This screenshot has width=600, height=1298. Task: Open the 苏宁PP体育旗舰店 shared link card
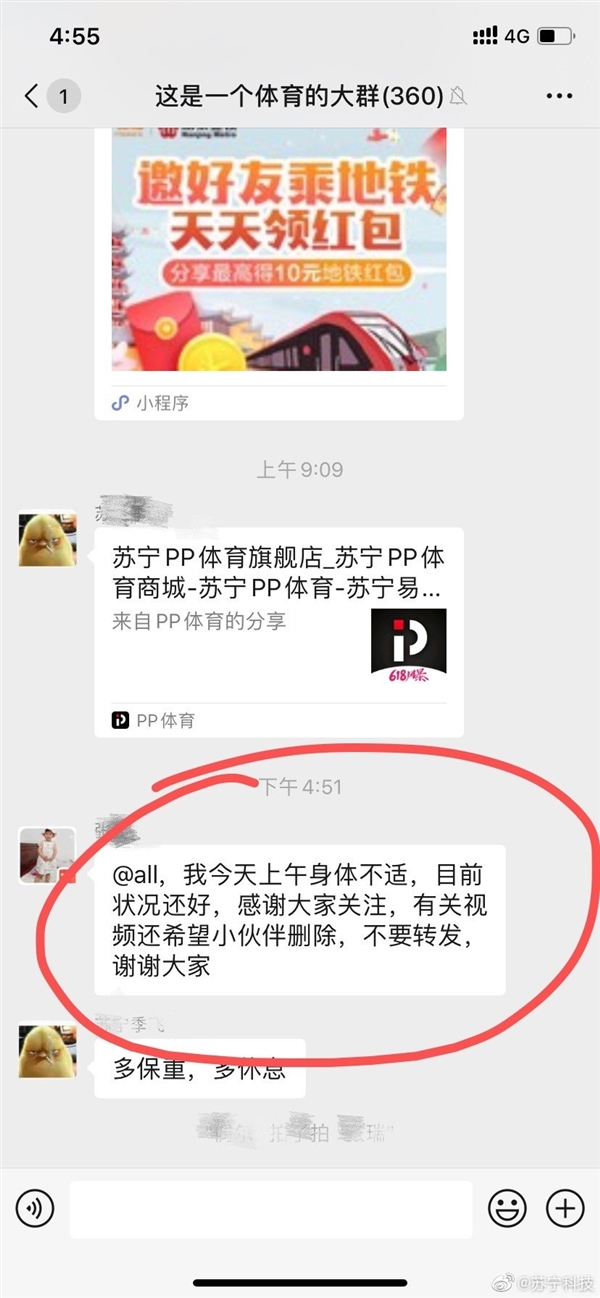(279, 630)
